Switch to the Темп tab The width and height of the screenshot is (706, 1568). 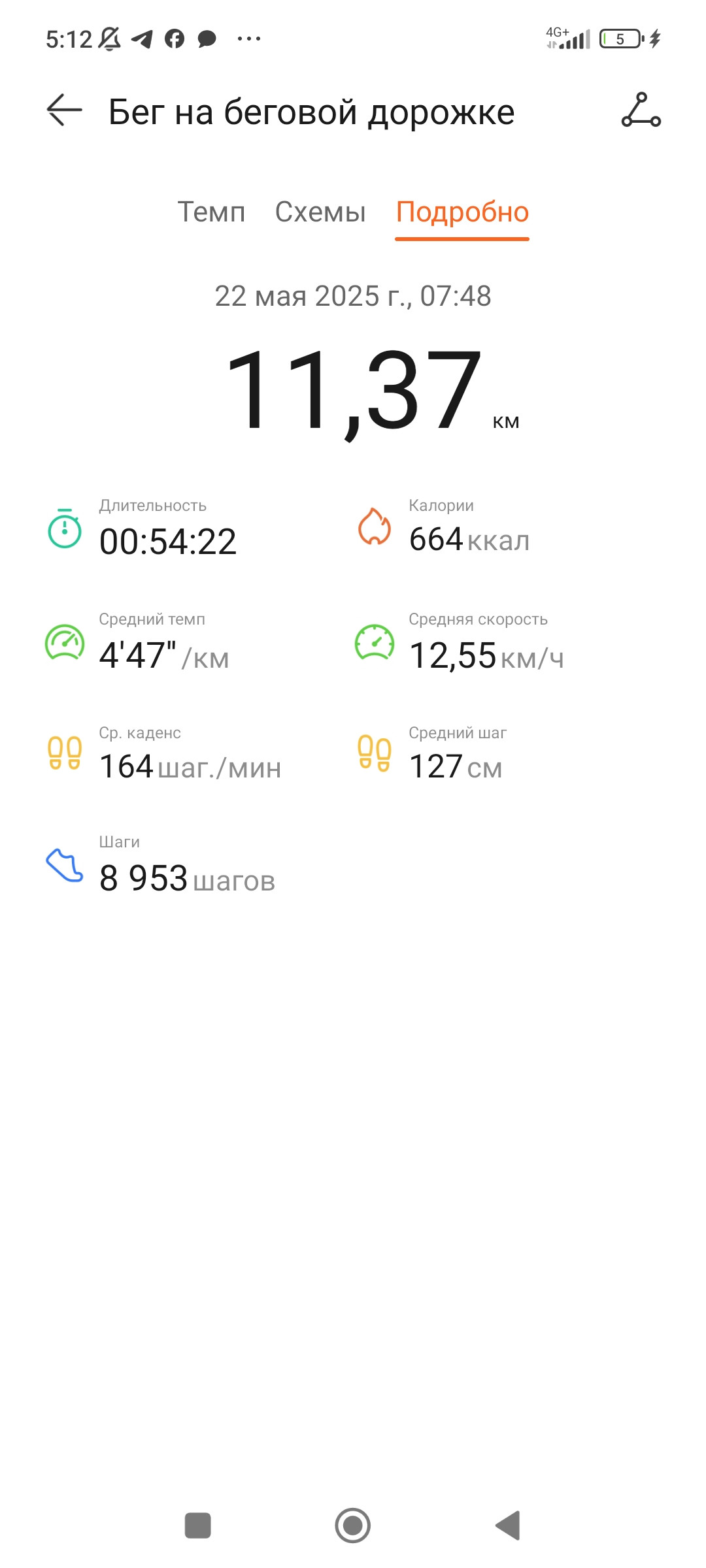(211, 212)
